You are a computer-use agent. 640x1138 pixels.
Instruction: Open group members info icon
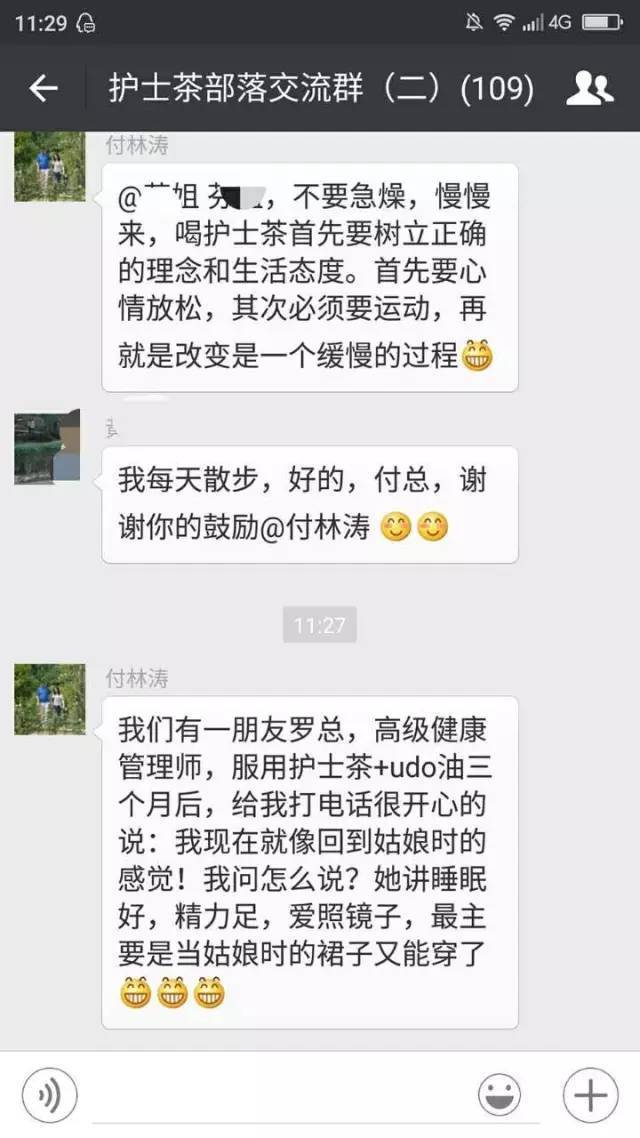pyautogui.click(x=590, y=89)
